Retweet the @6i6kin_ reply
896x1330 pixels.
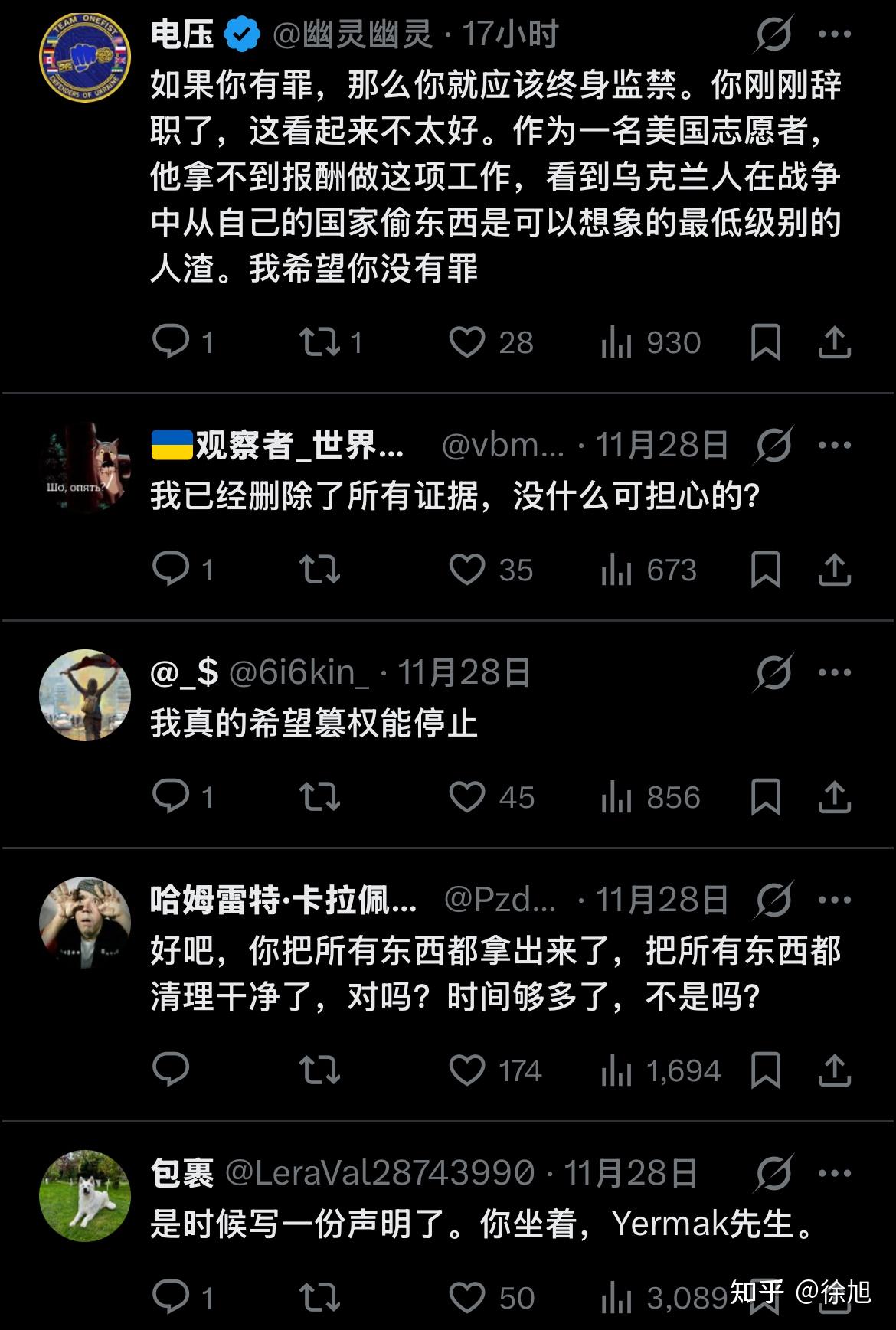tap(320, 797)
